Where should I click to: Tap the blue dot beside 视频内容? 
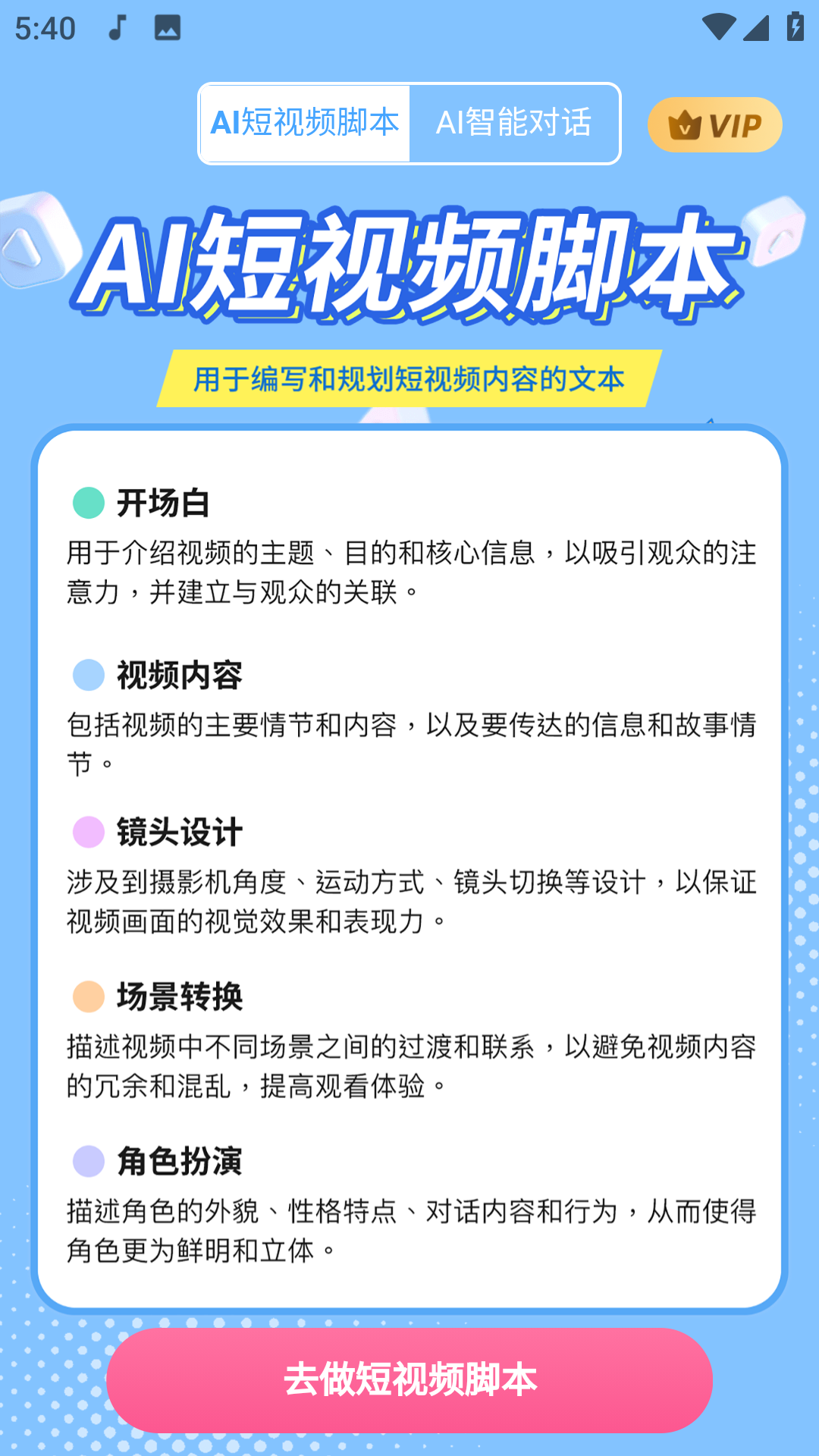coord(88,675)
